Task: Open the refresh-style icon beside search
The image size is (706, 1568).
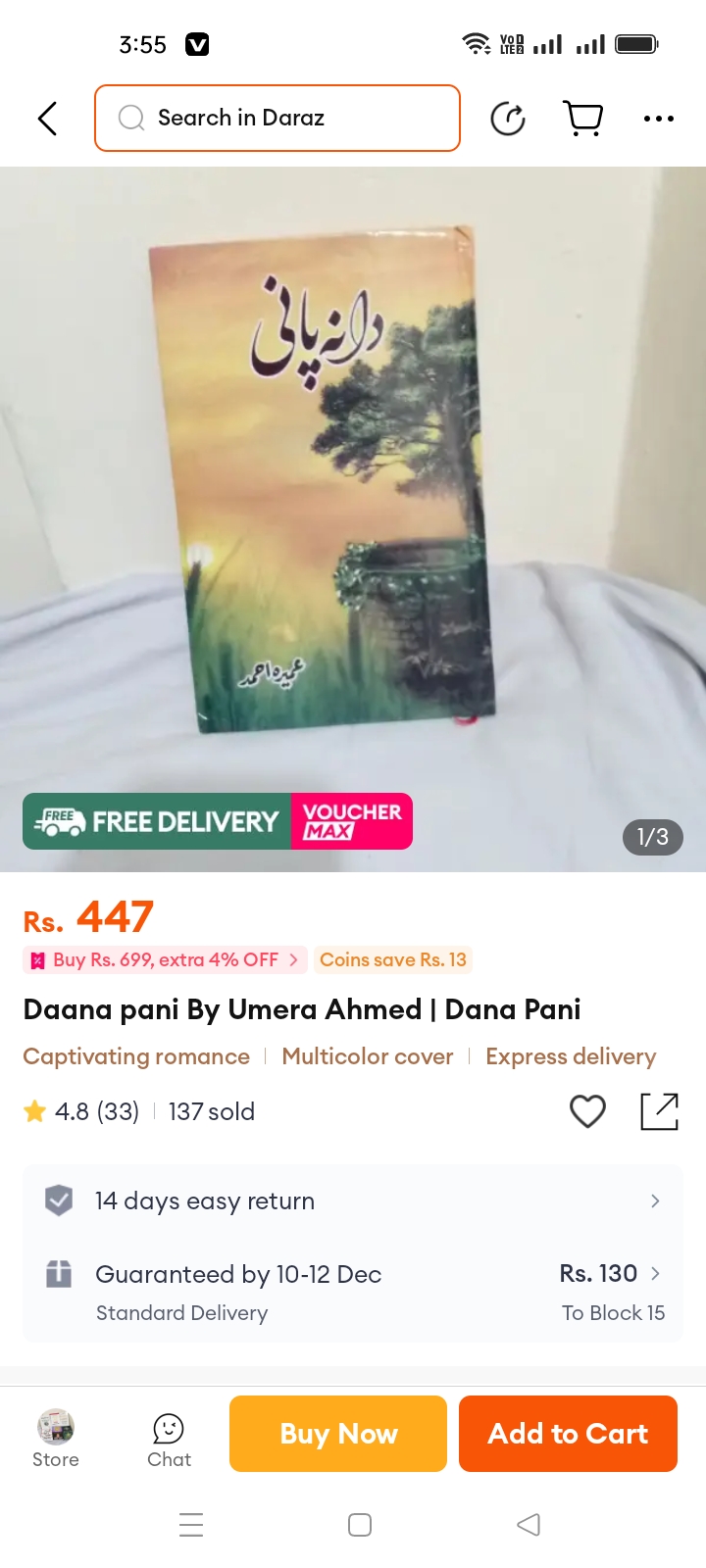Action: pyautogui.click(x=508, y=119)
